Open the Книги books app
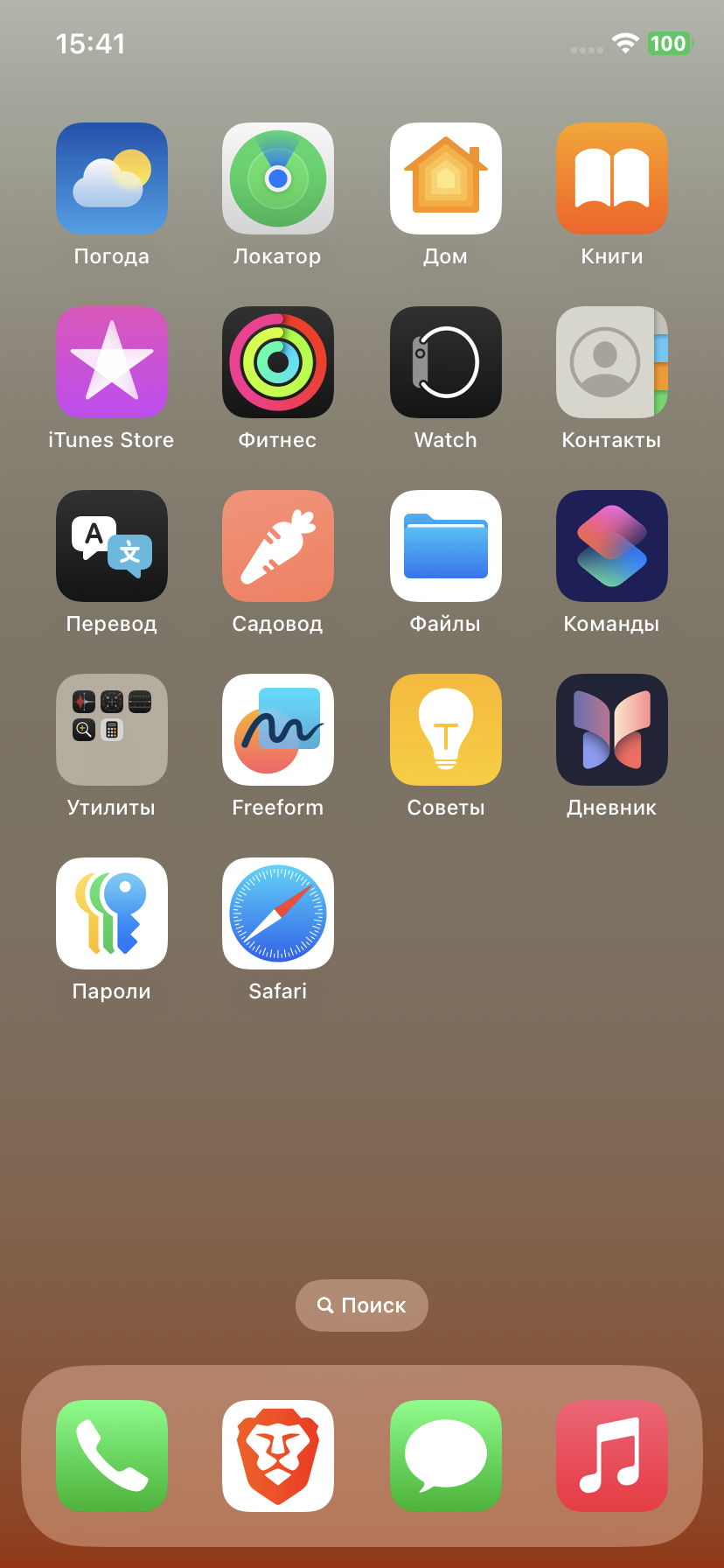The height and width of the screenshot is (1568, 724). 612,178
